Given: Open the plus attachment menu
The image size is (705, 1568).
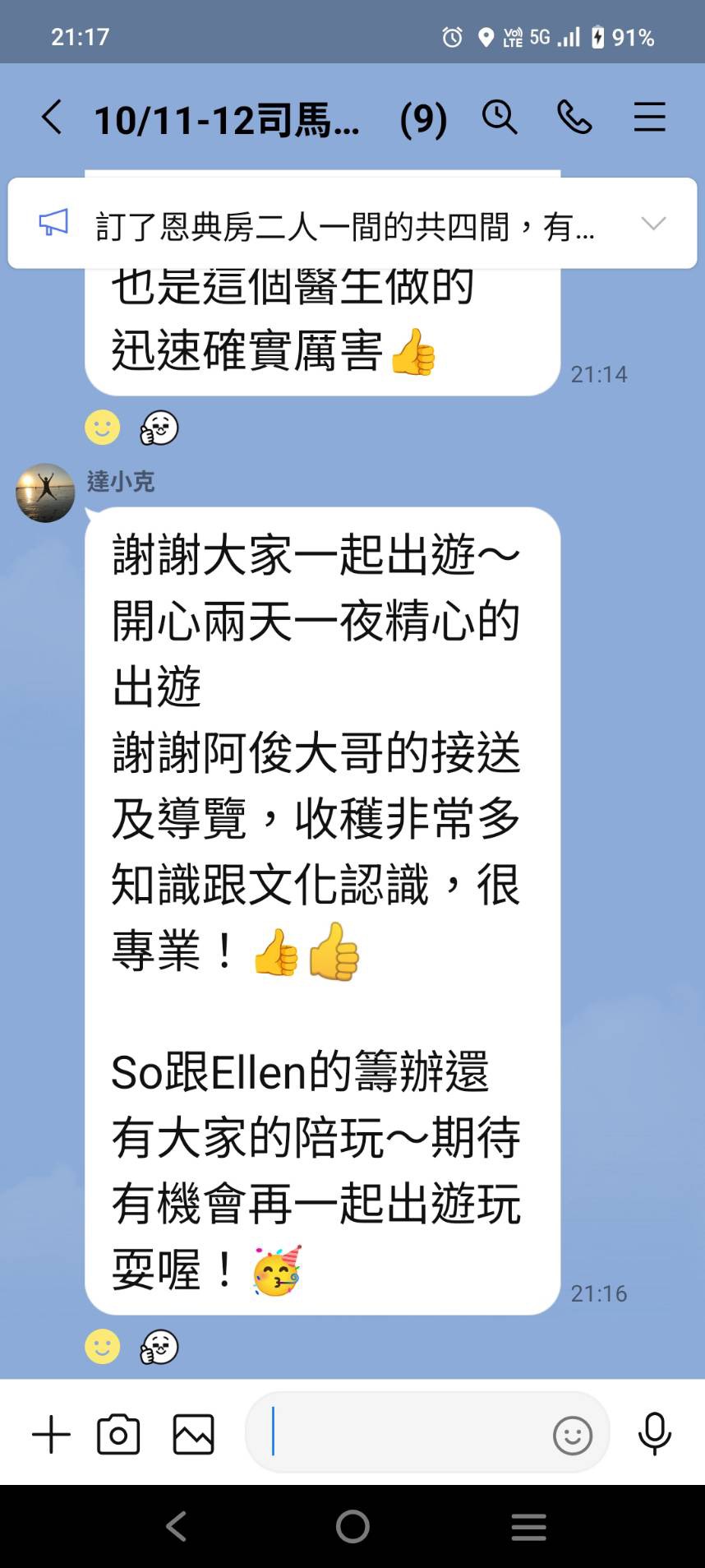Looking at the screenshot, I should click(51, 1435).
